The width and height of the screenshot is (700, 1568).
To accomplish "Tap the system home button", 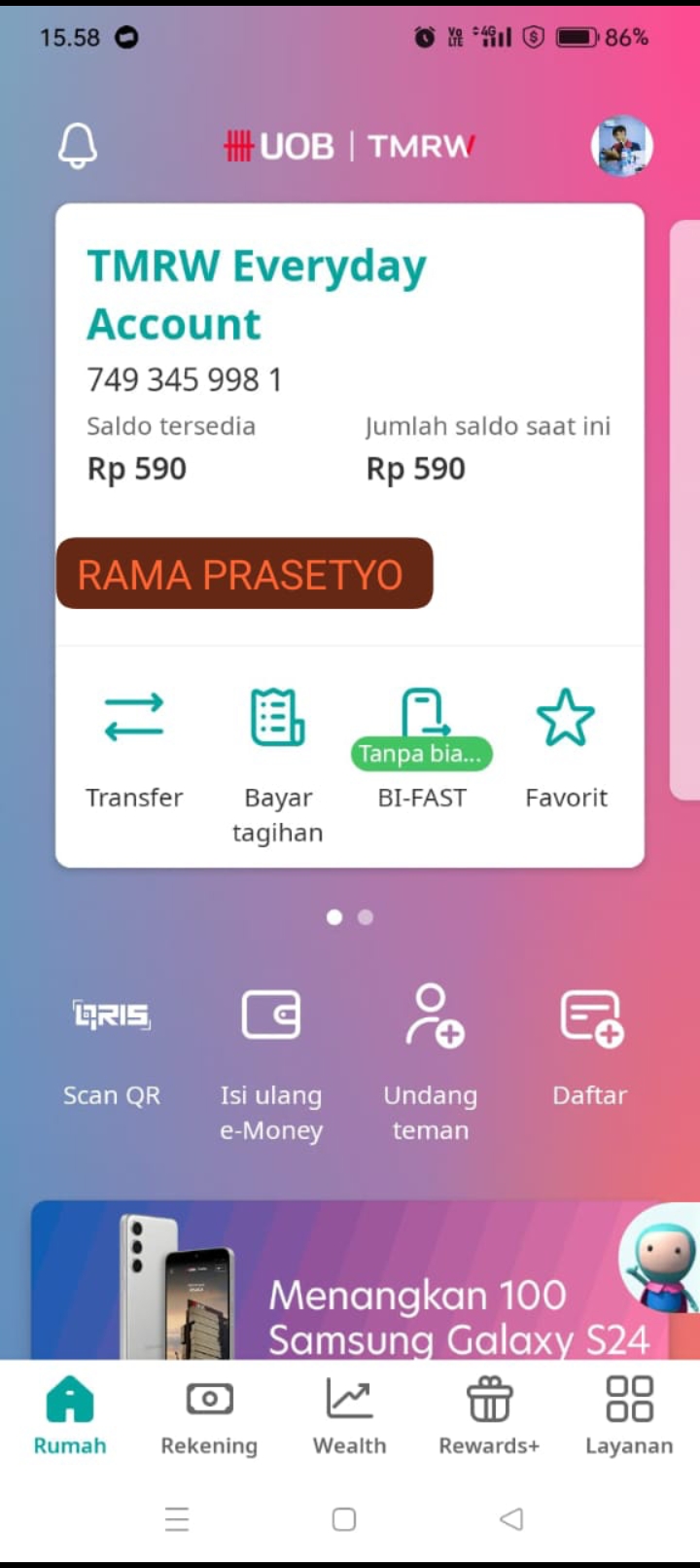I will pos(344,1519).
